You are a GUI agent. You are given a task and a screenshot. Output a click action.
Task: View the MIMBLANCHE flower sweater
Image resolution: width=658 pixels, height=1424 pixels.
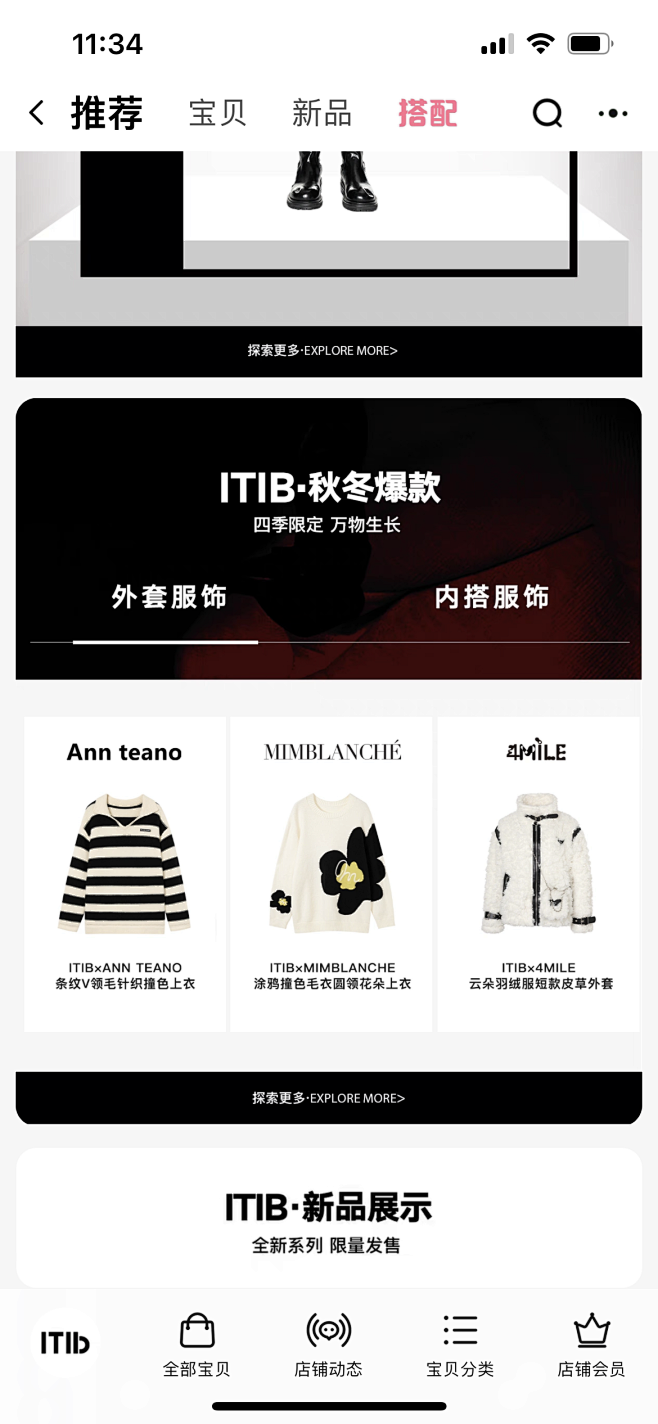(x=332, y=870)
